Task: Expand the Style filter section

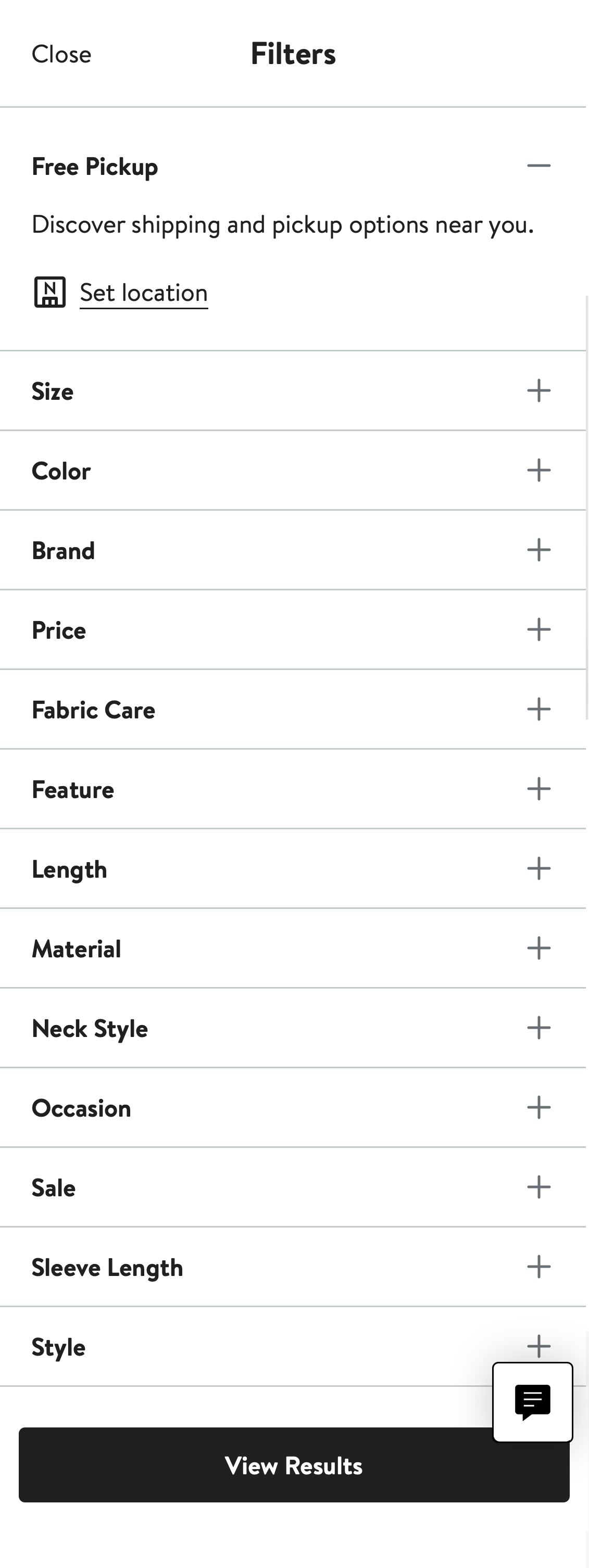Action: (538, 1346)
